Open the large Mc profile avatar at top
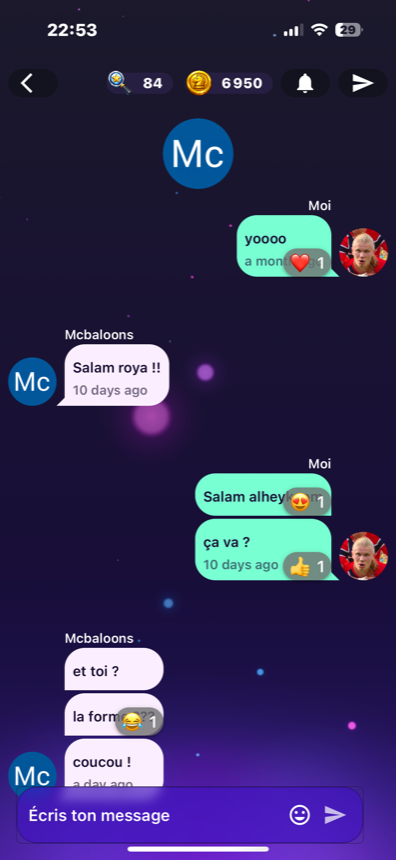The width and height of the screenshot is (396, 860). point(198,154)
